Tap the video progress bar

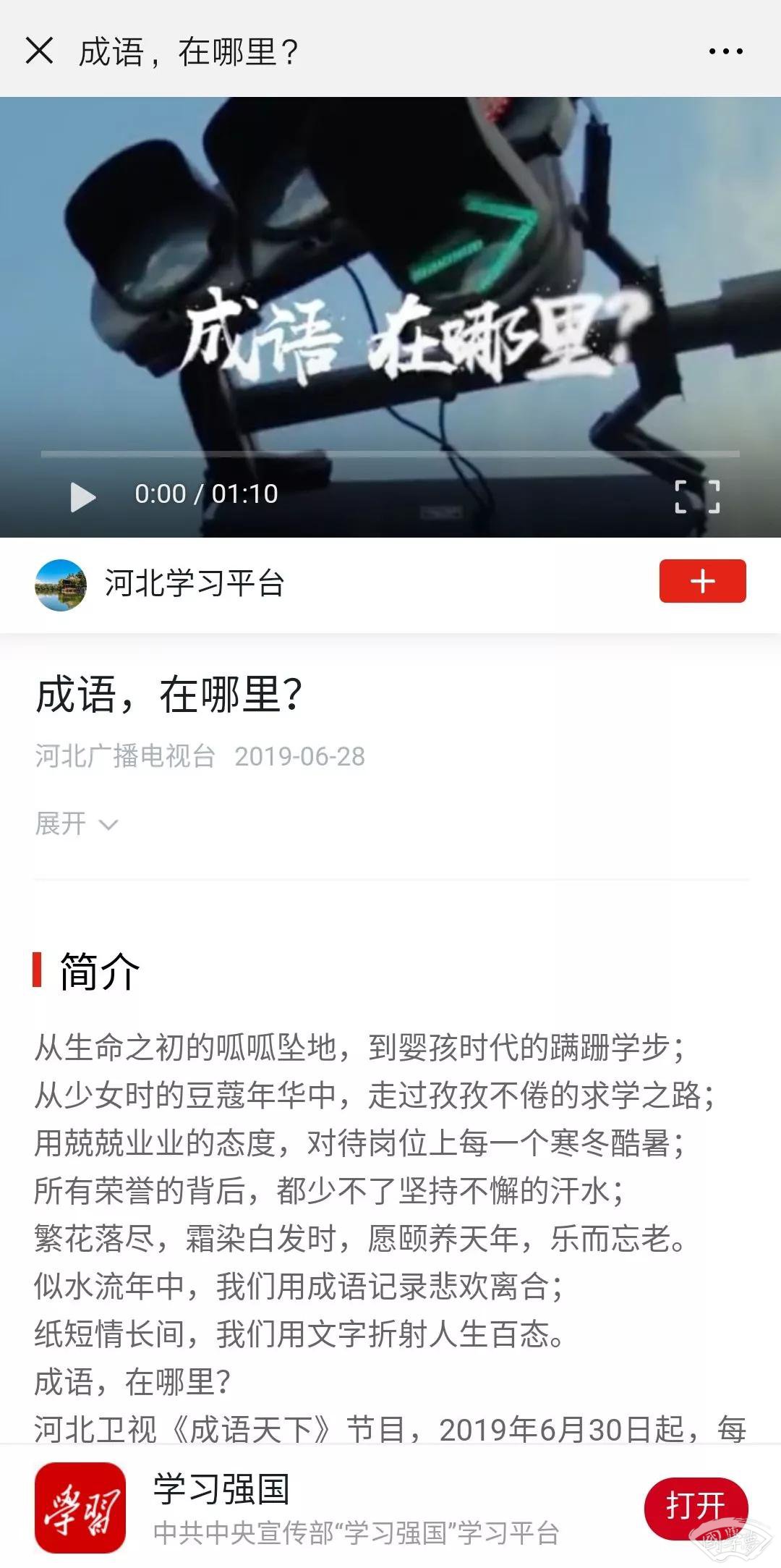(x=390, y=454)
